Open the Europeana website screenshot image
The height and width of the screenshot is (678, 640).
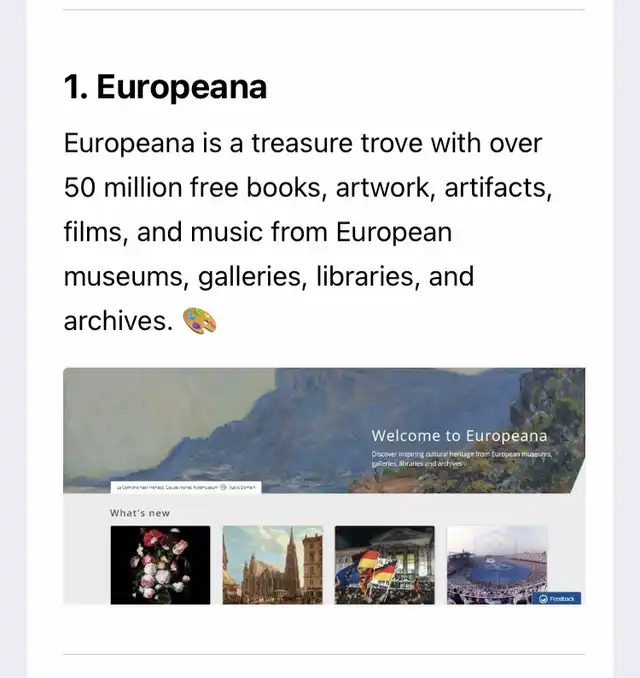(x=323, y=486)
